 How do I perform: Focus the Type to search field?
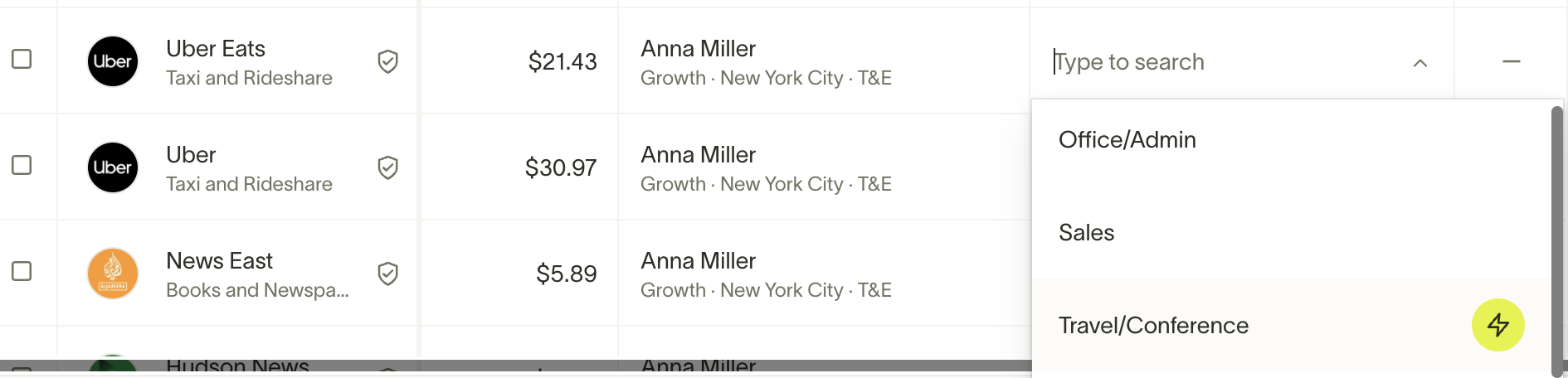tap(1220, 62)
